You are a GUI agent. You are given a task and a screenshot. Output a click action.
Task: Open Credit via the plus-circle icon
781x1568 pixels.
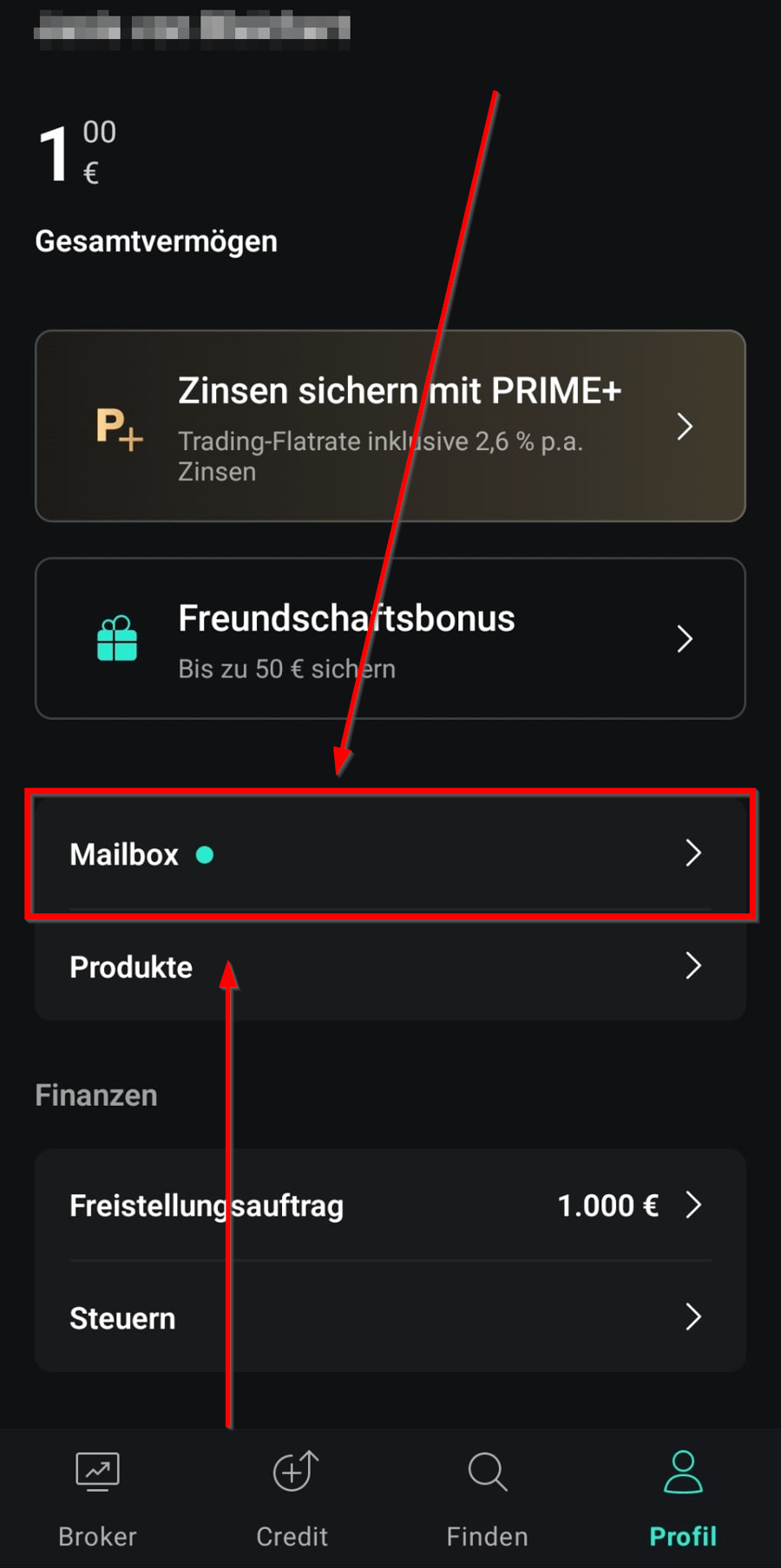coord(292,1472)
